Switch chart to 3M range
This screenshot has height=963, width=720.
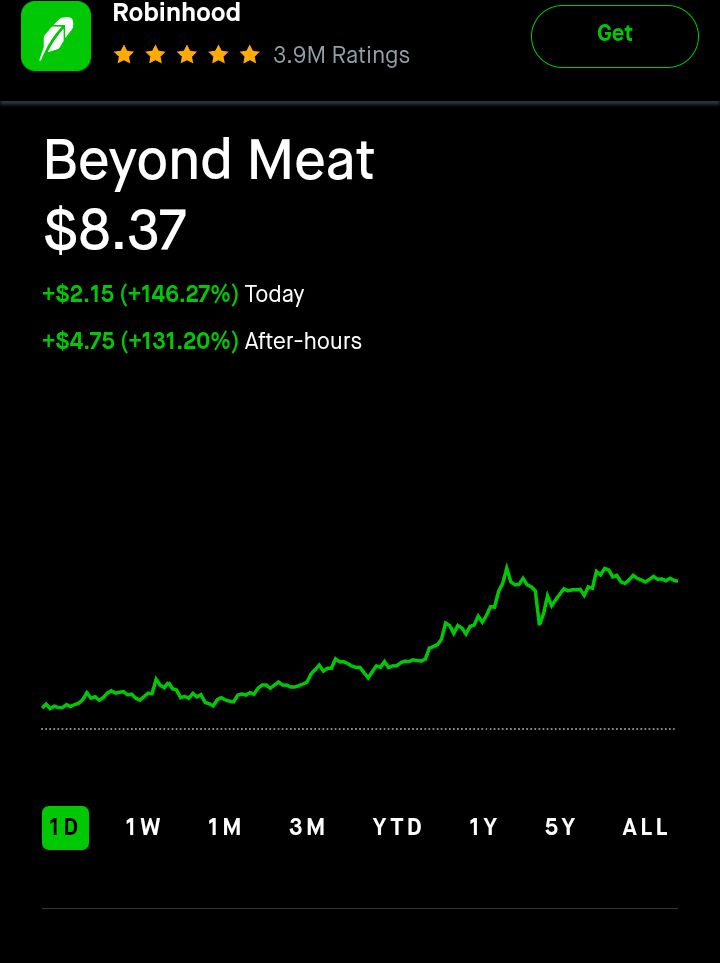(x=308, y=828)
